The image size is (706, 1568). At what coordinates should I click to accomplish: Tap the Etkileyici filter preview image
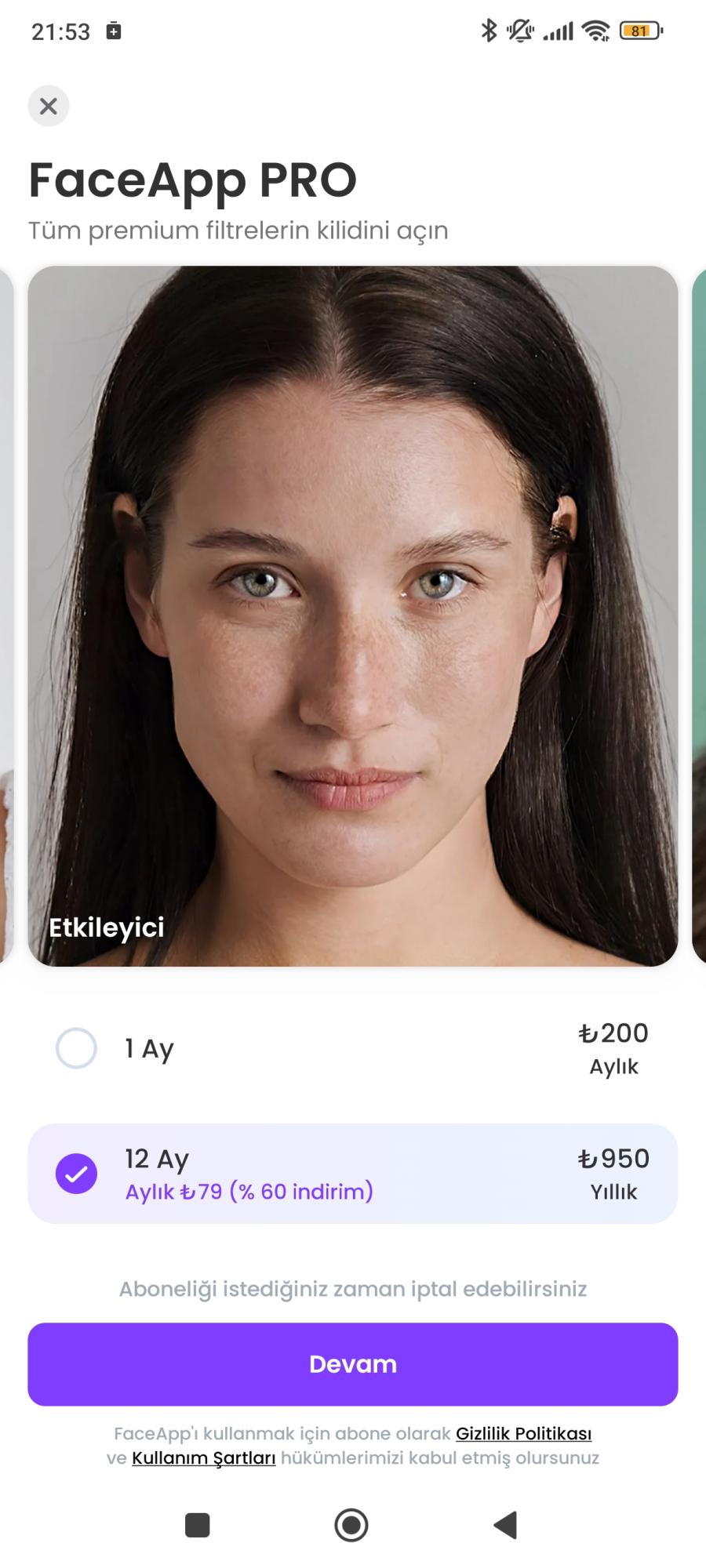[x=353, y=618]
